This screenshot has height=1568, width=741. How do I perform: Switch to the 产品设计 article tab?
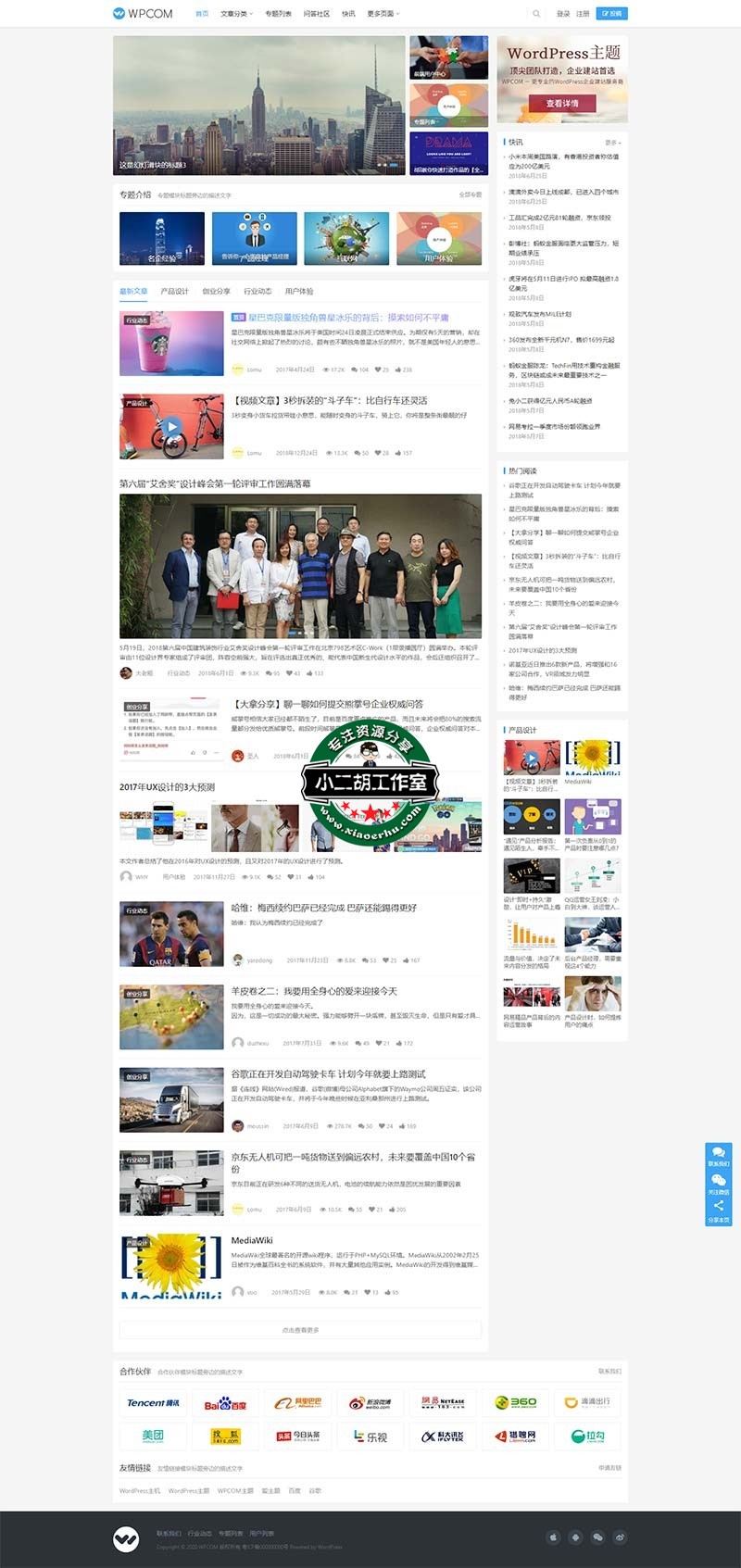(x=174, y=291)
